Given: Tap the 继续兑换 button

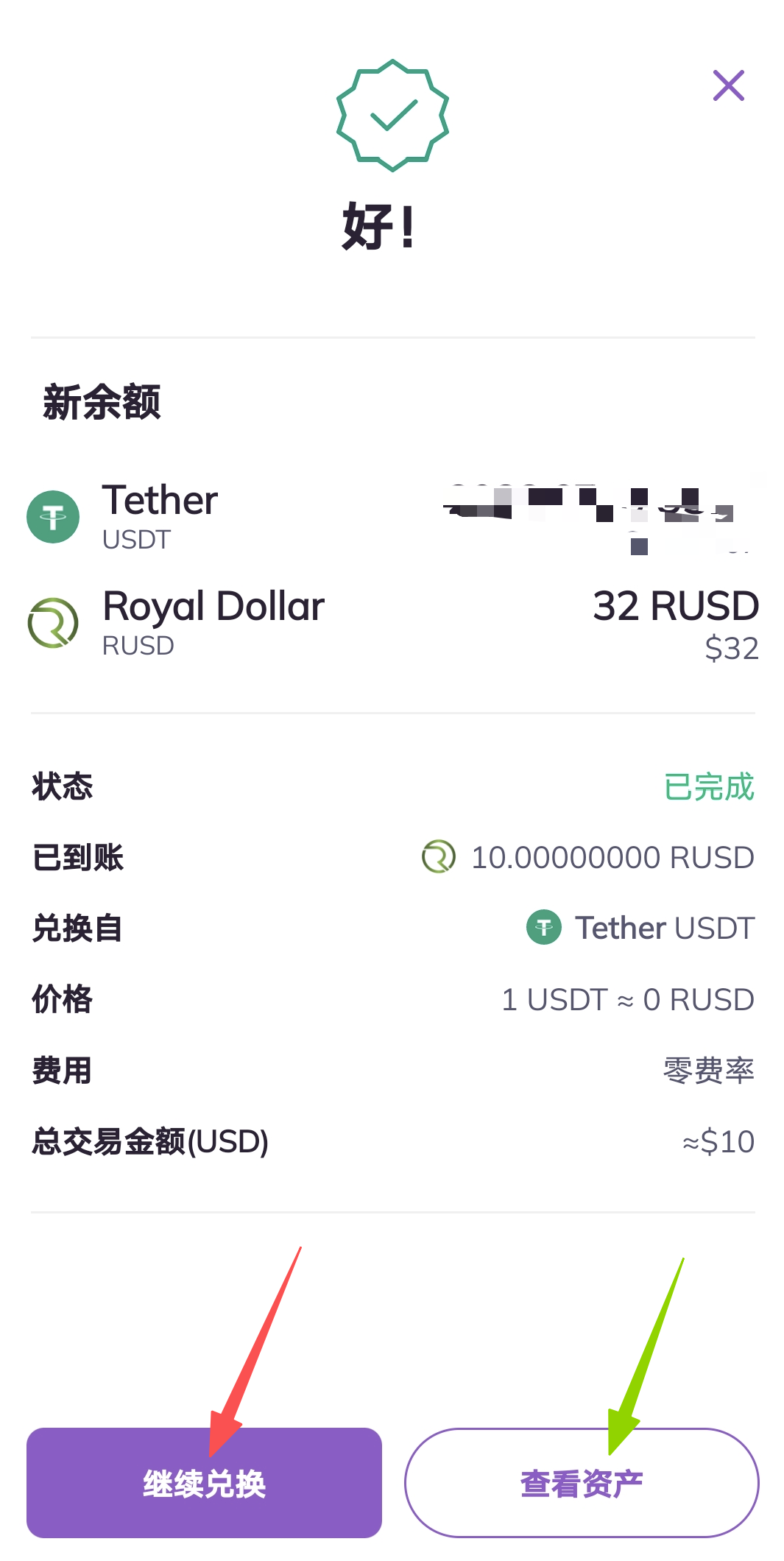Looking at the screenshot, I should pyautogui.click(x=204, y=1483).
